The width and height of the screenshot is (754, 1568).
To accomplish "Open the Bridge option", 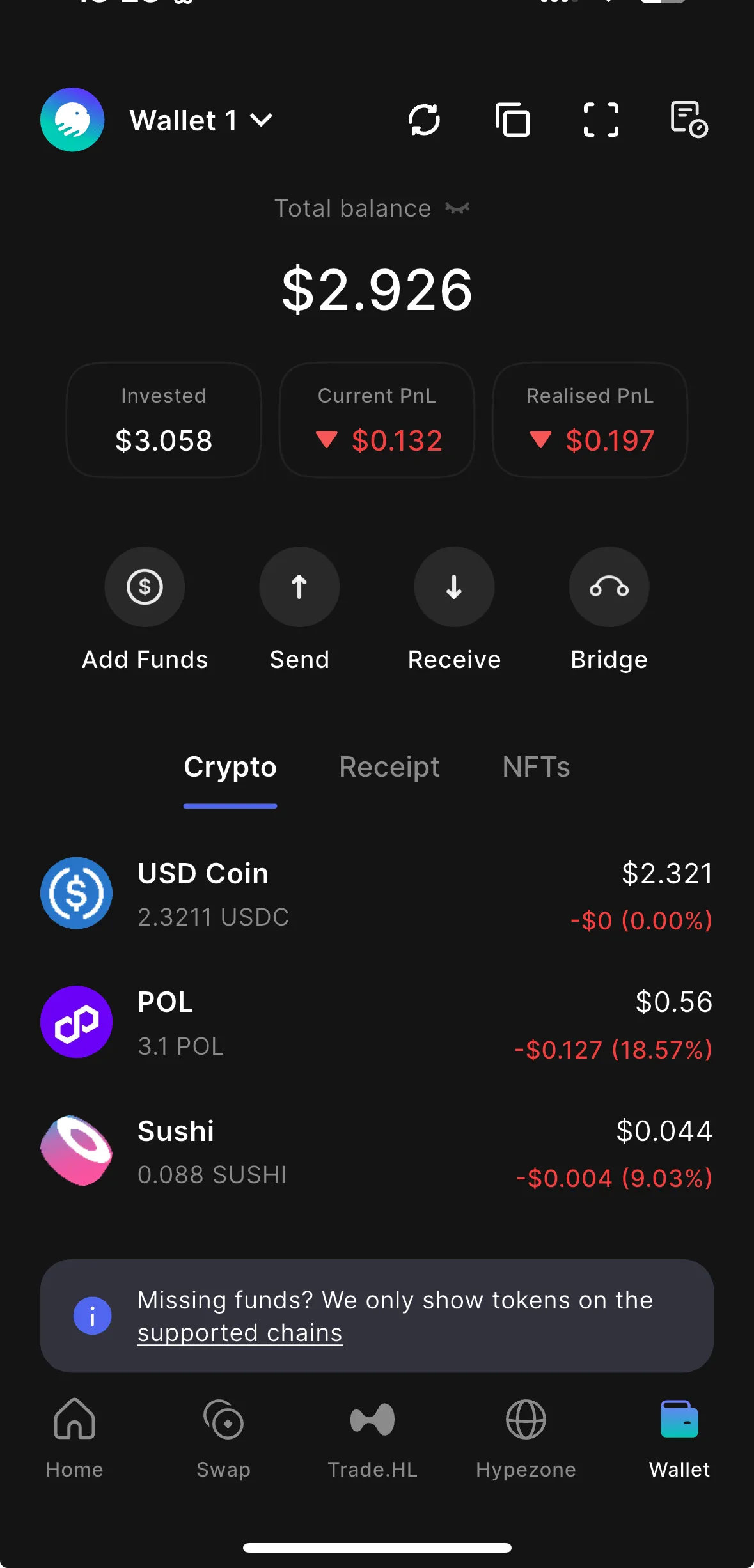I will (x=609, y=587).
